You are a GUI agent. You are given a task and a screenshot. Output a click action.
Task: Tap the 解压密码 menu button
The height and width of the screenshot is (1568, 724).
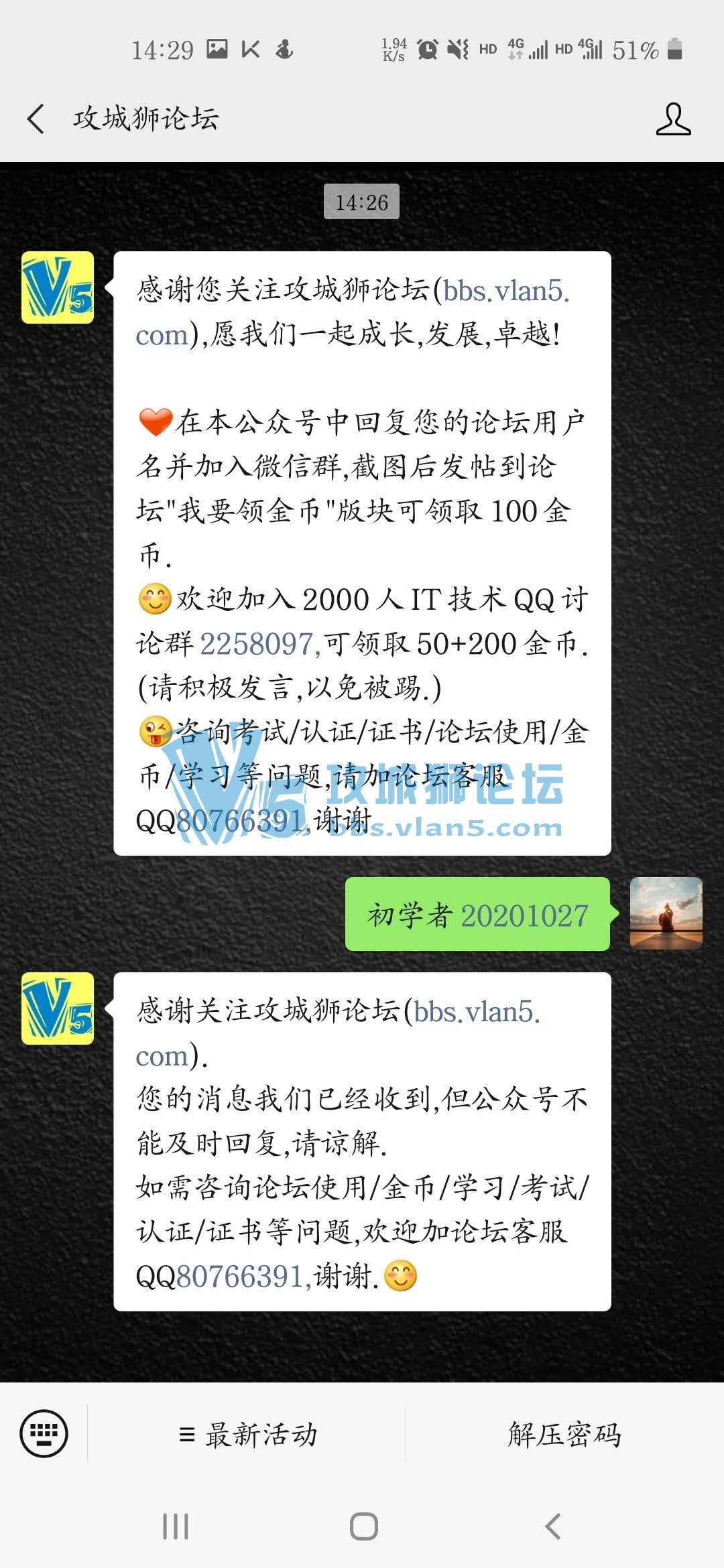coord(564,1435)
